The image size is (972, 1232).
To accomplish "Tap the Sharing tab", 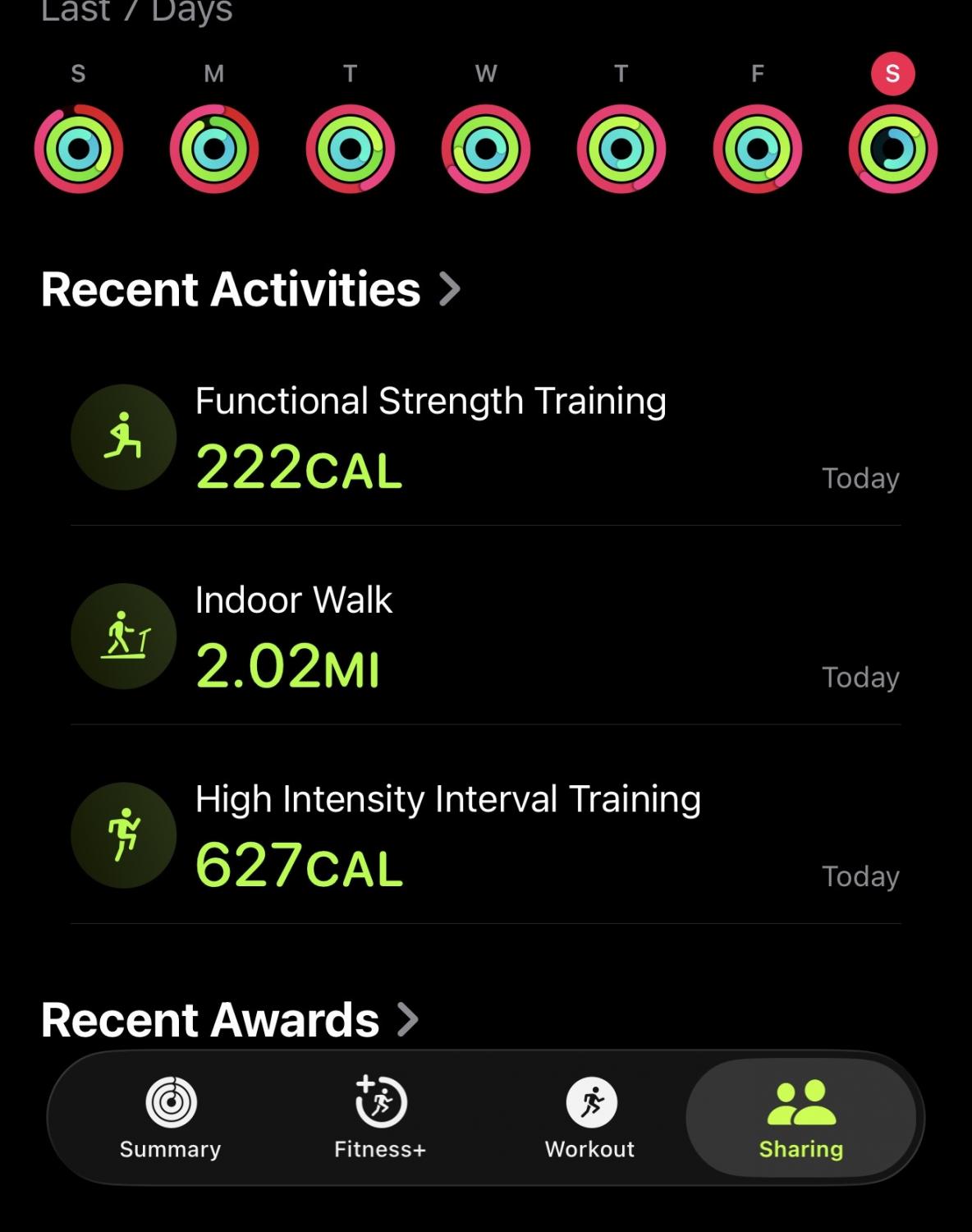I will pos(800,1118).
